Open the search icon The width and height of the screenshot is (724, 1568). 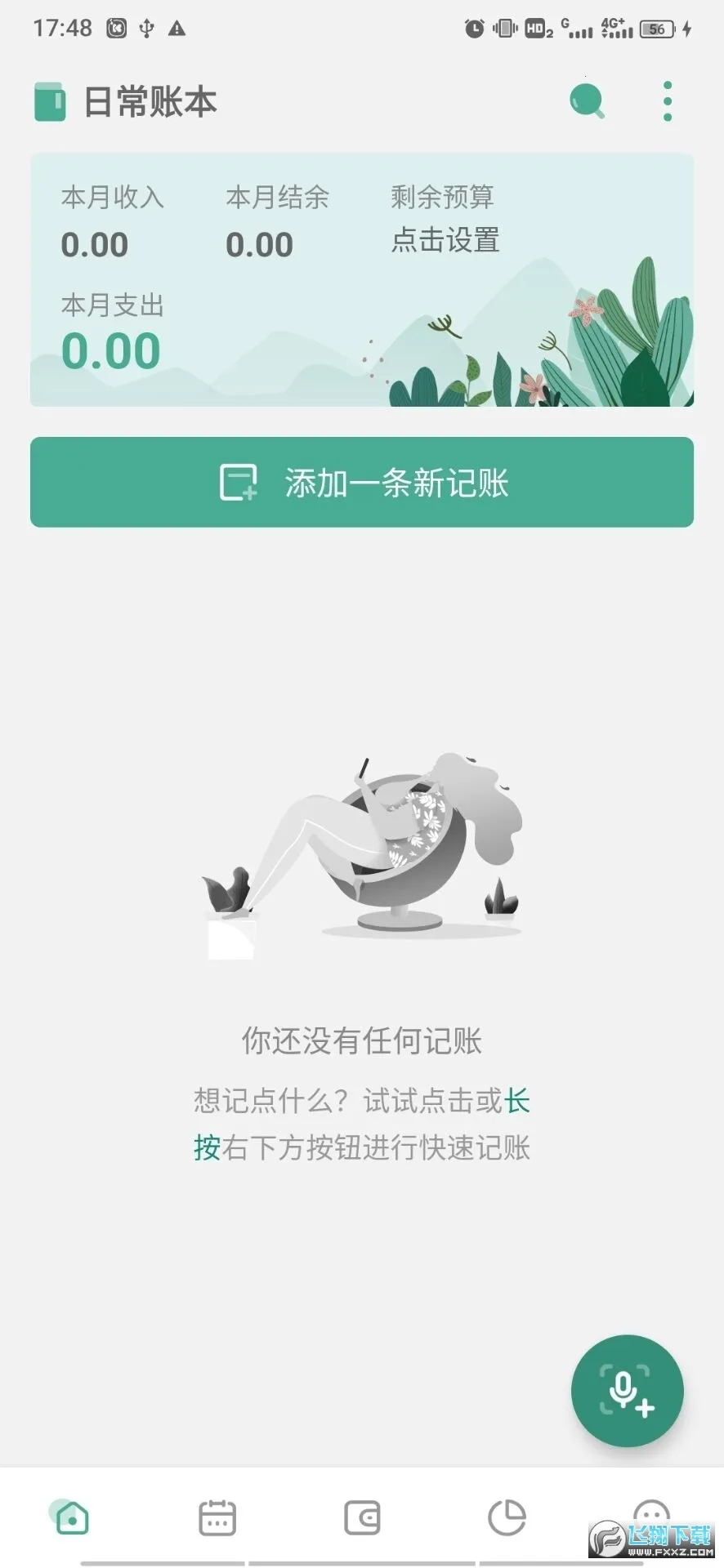pyautogui.click(x=587, y=102)
